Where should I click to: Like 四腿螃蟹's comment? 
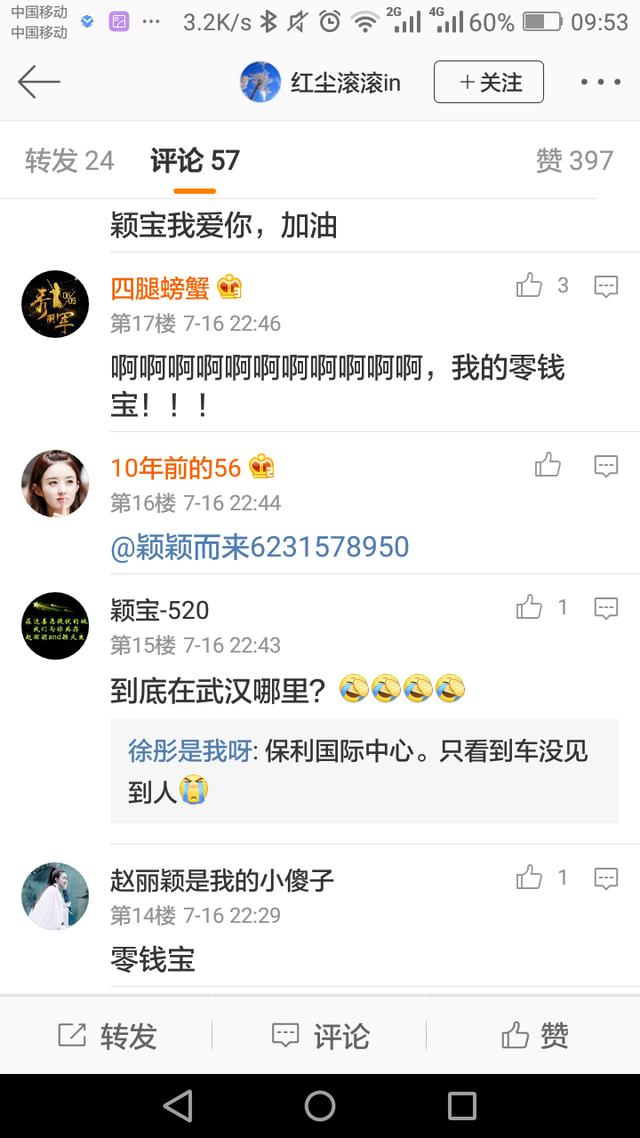pyautogui.click(x=529, y=286)
